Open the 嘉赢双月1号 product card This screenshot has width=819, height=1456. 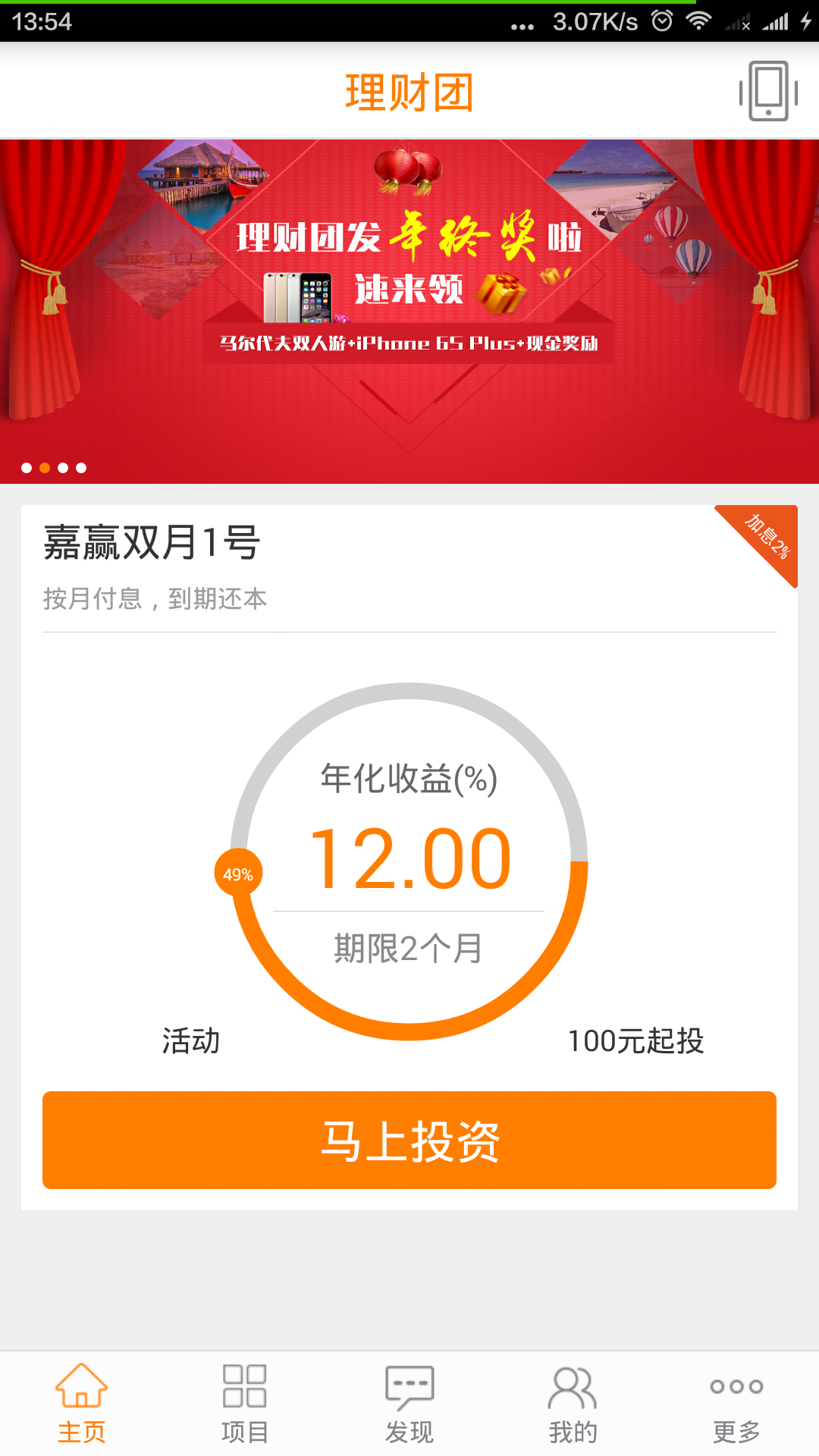click(x=409, y=858)
